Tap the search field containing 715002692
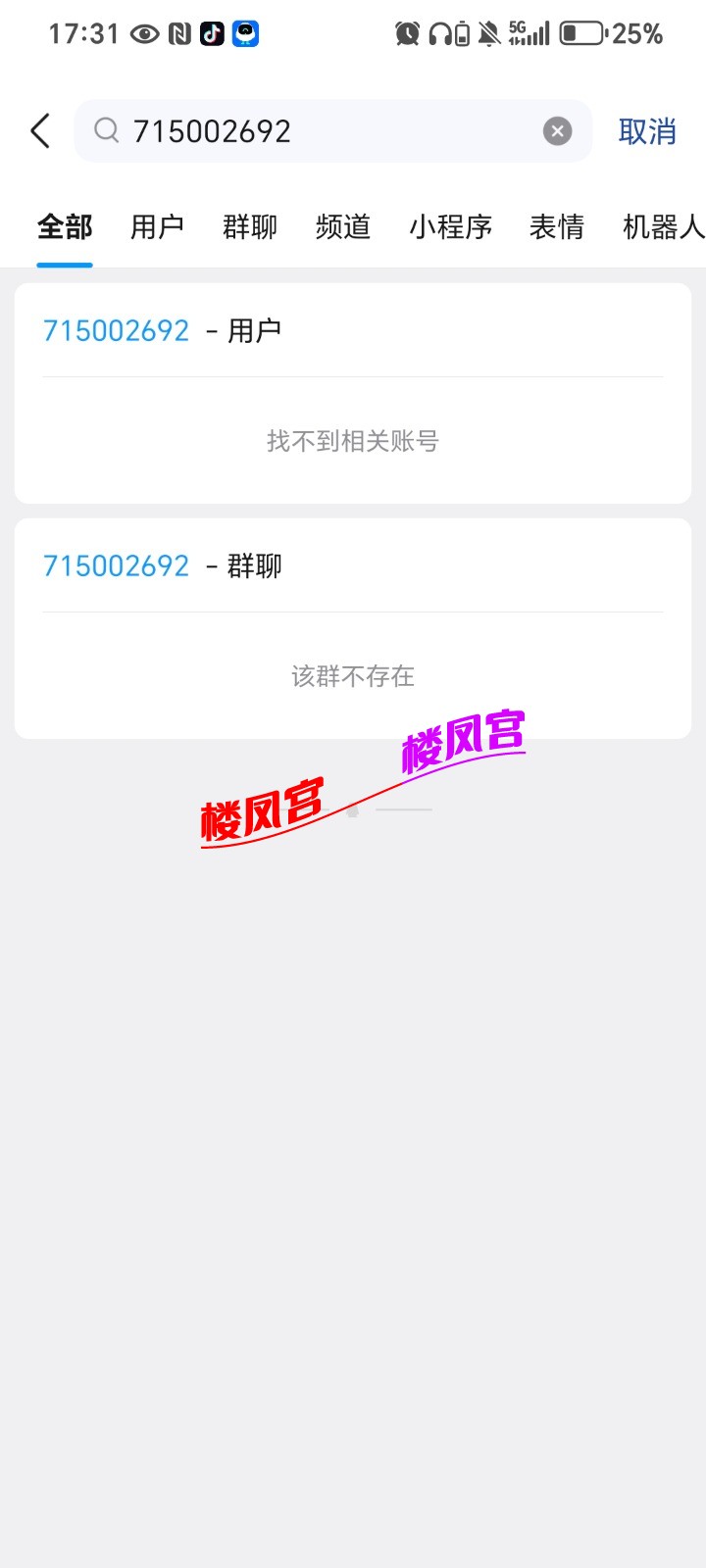706x1568 pixels. (x=332, y=130)
